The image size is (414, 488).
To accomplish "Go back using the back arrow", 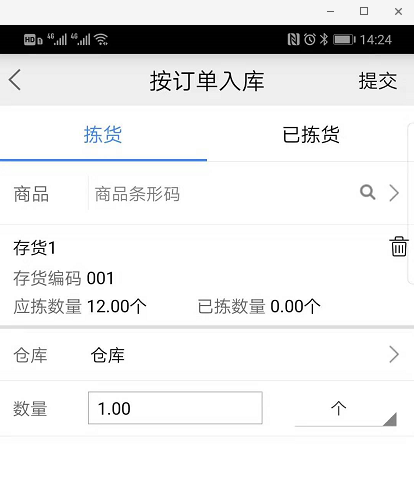I will [15, 80].
